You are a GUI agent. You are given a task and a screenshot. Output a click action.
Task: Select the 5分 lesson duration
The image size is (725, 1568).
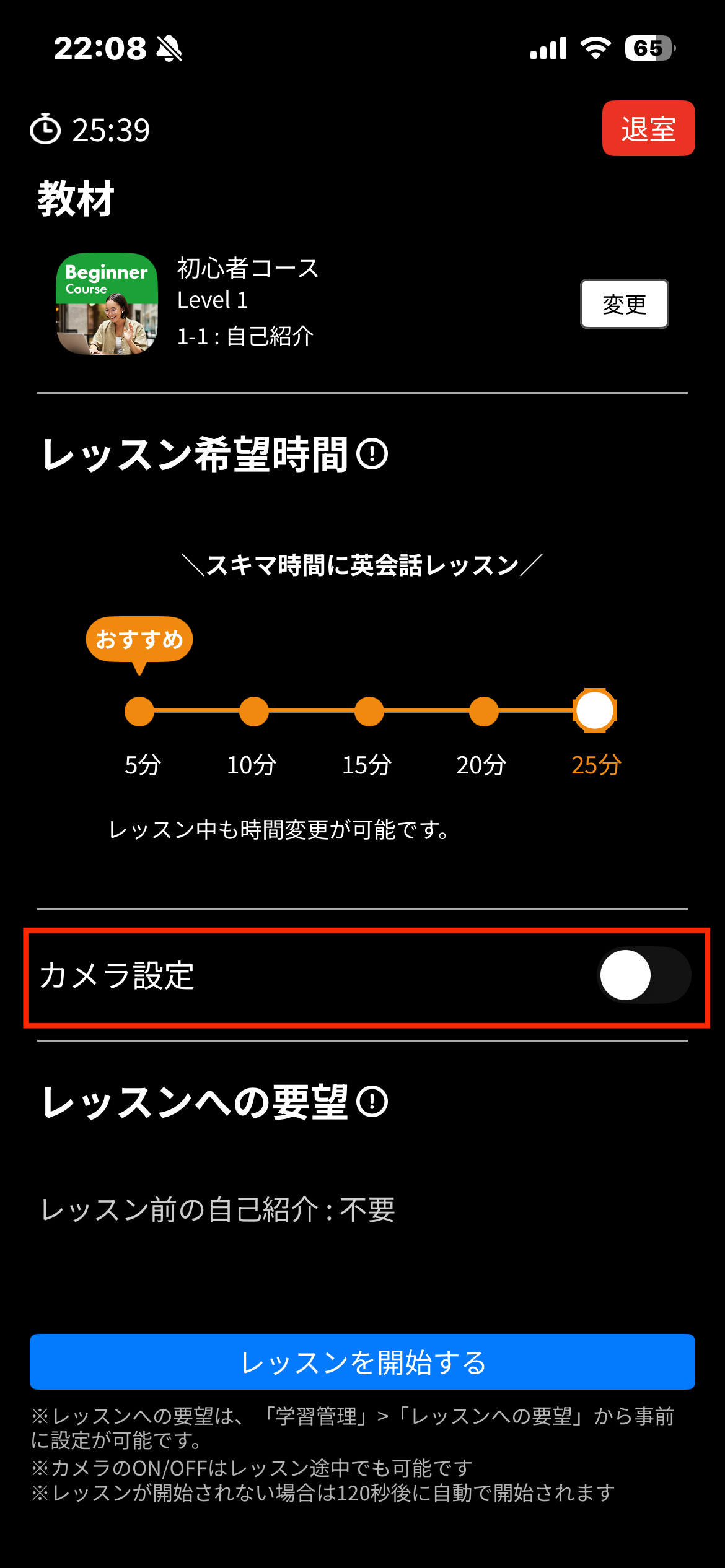point(139,711)
